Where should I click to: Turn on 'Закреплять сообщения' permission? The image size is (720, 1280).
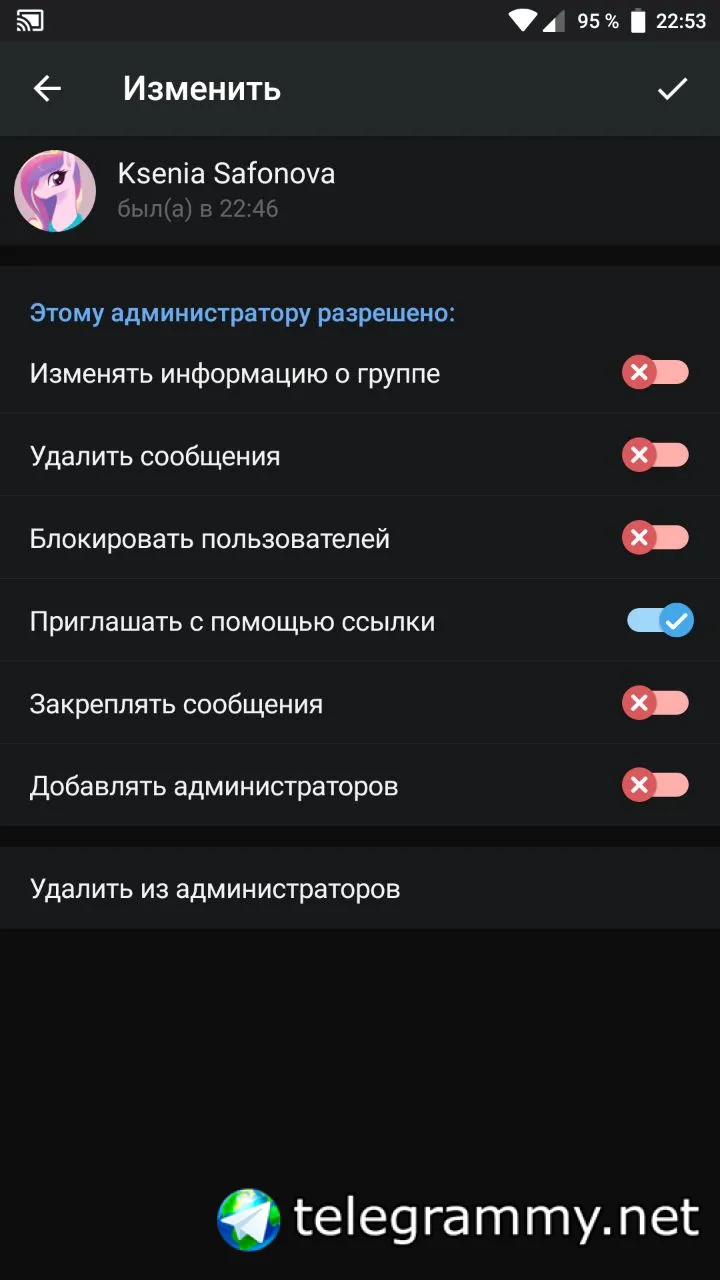[656, 704]
